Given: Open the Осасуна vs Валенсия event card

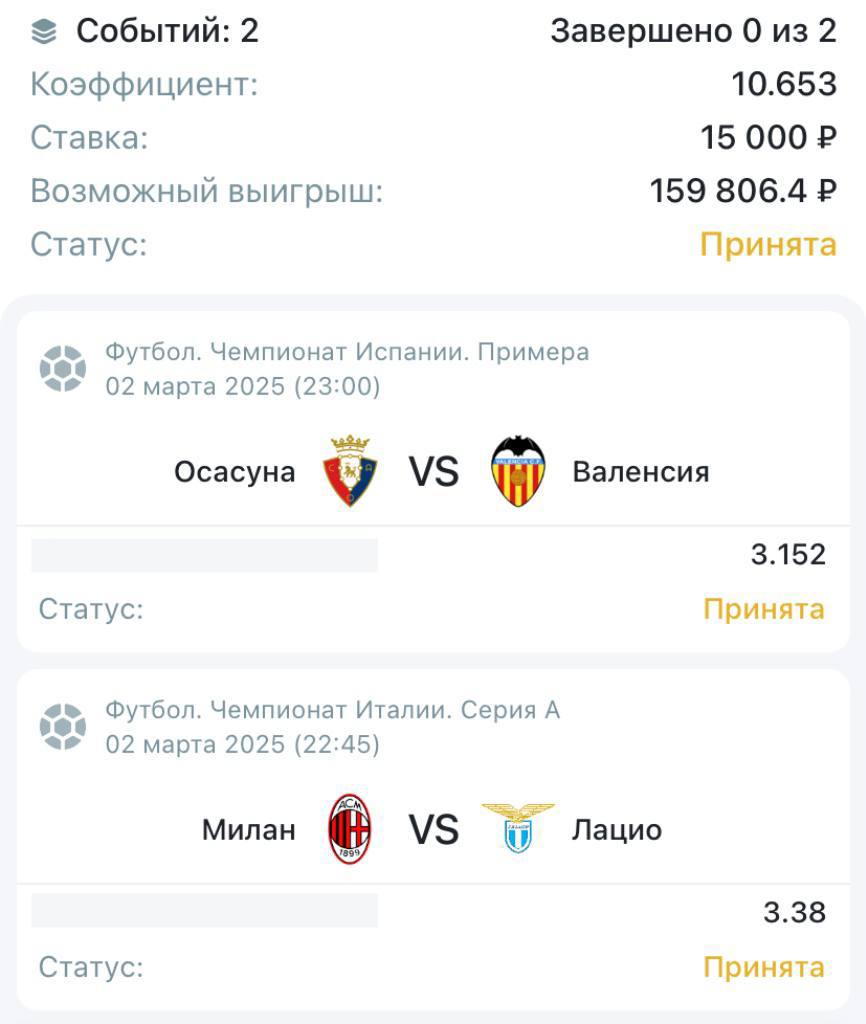Looking at the screenshot, I should [434, 471].
